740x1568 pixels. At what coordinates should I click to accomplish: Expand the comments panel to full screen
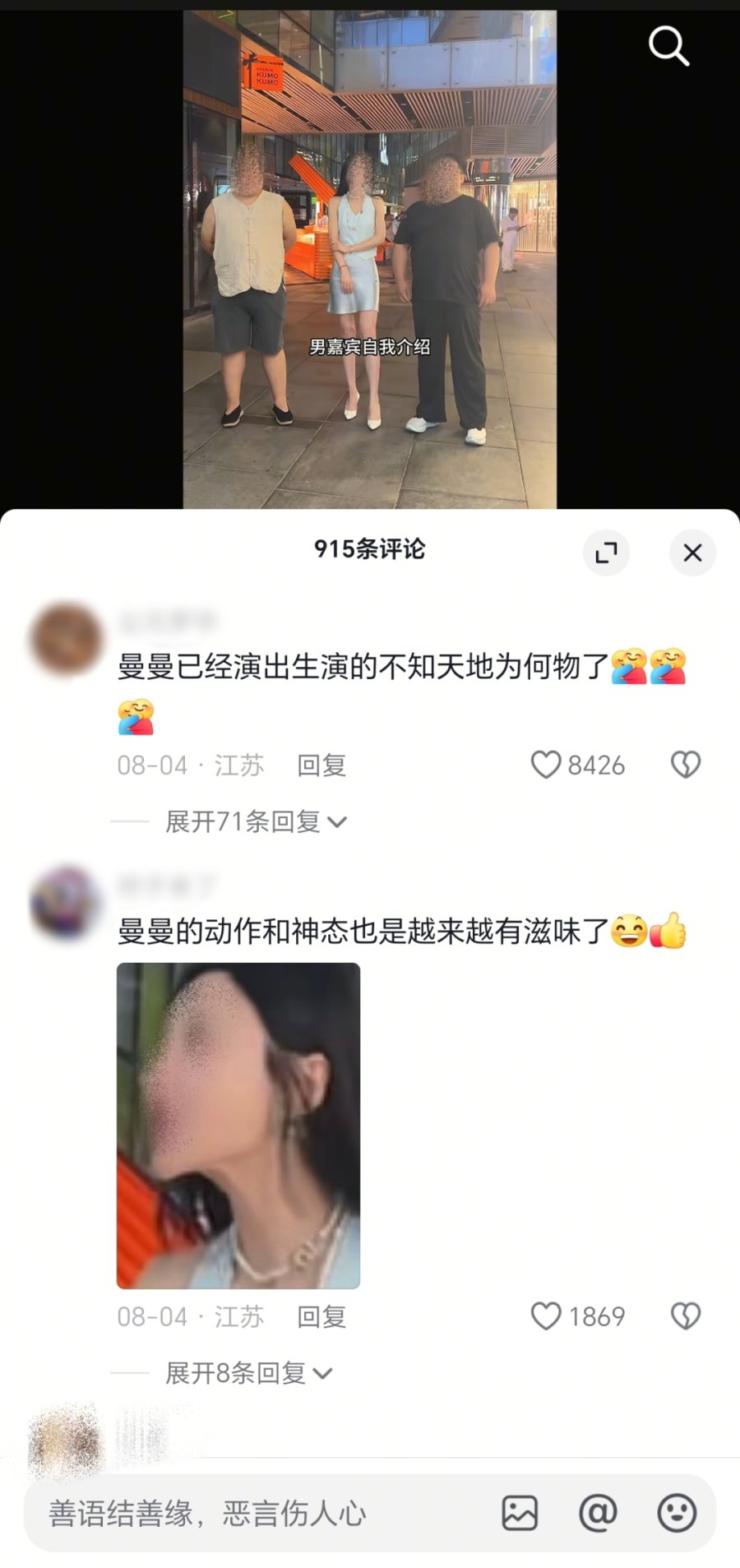606,553
